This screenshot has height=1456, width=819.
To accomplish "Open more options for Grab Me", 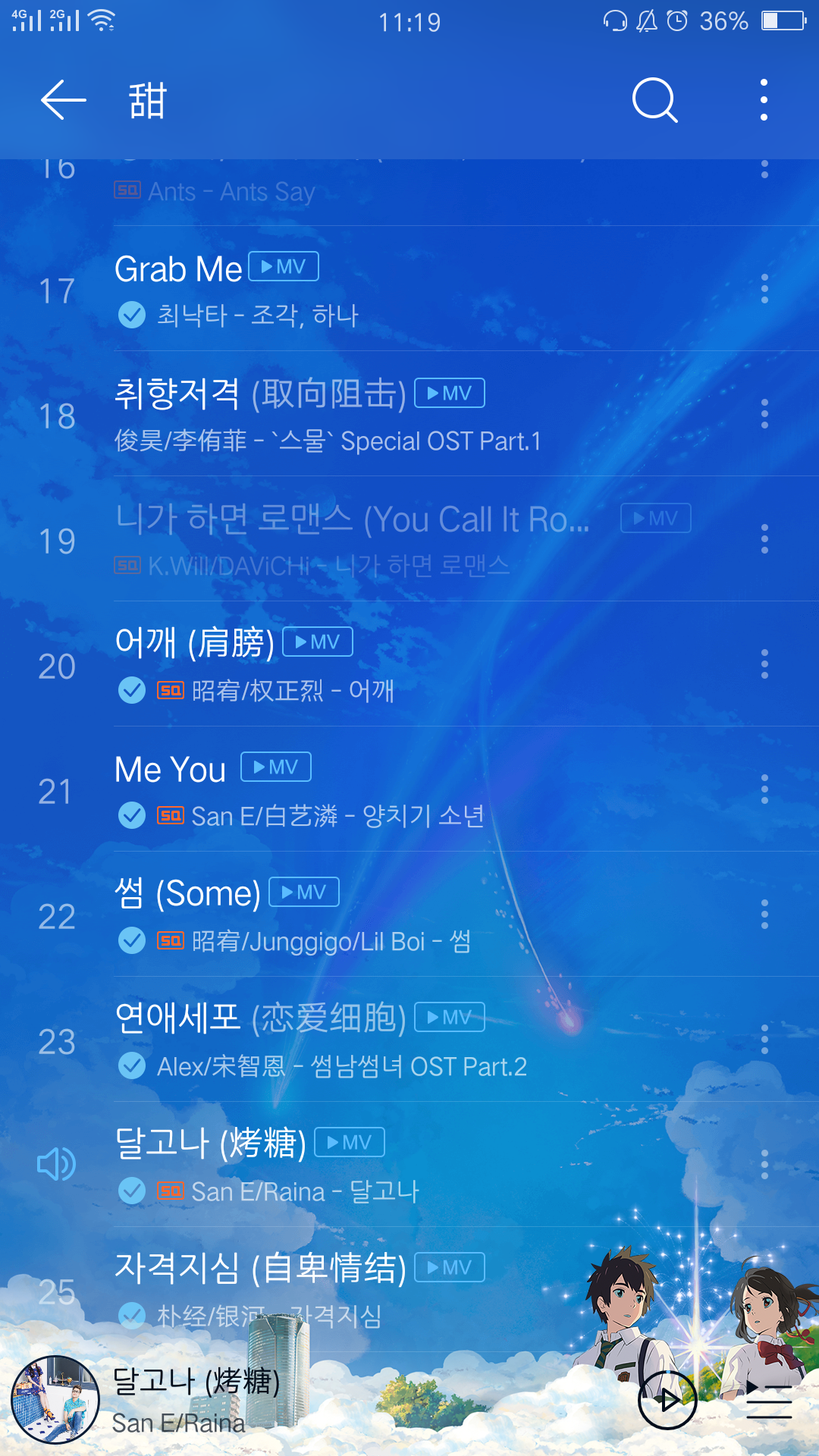I will click(x=764, y=289).
